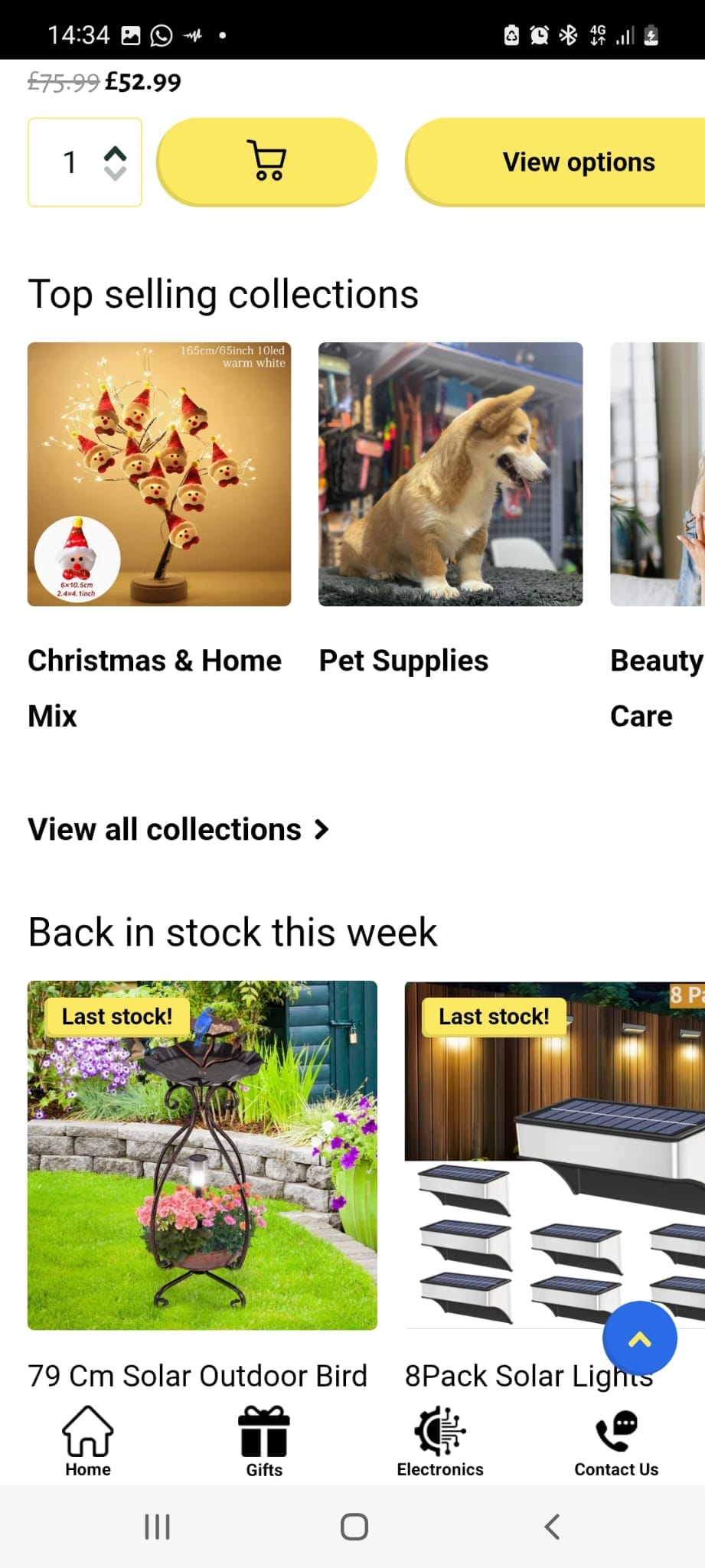
Task: Switch to the Gifts tab
Action: click(x=264, y=1441)
